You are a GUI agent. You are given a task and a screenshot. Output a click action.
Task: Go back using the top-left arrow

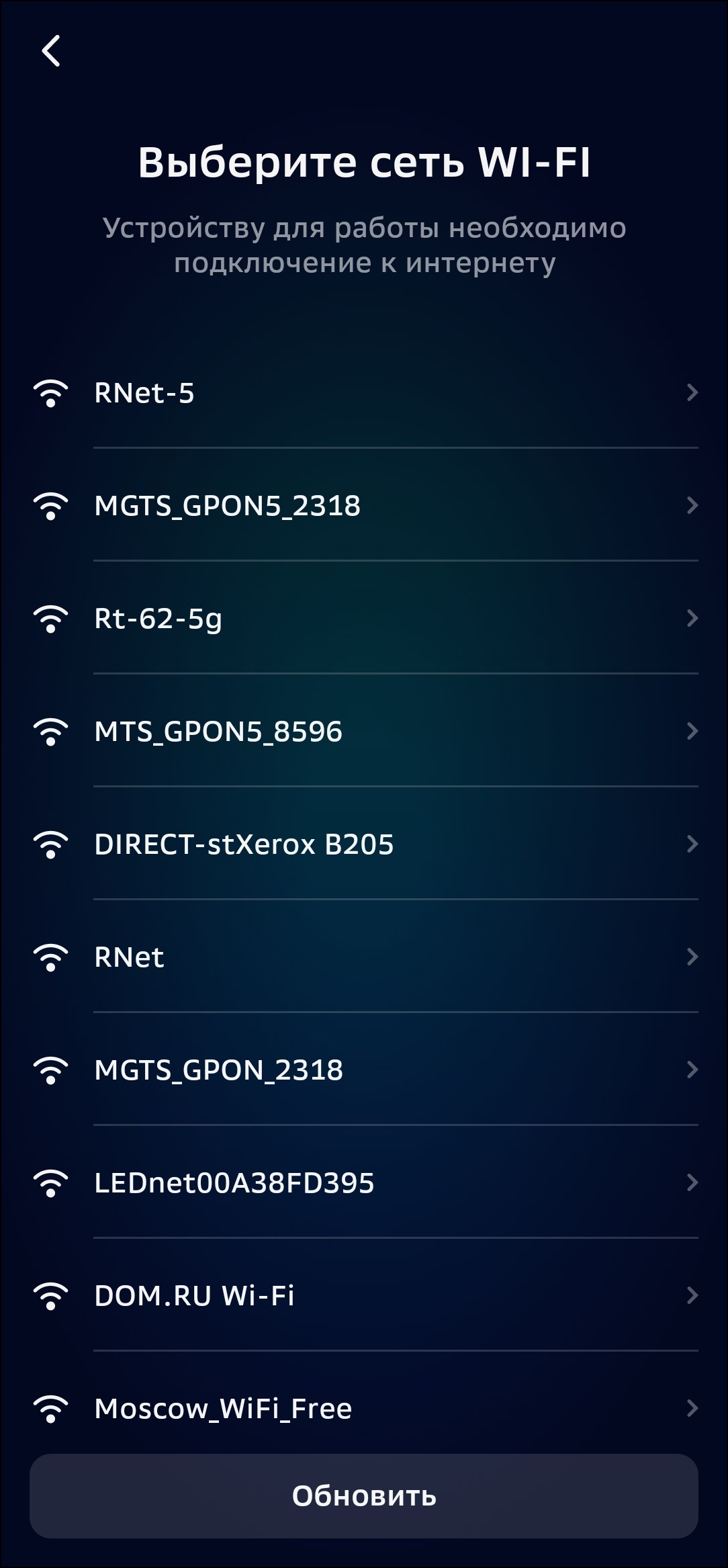coord(51,51)
